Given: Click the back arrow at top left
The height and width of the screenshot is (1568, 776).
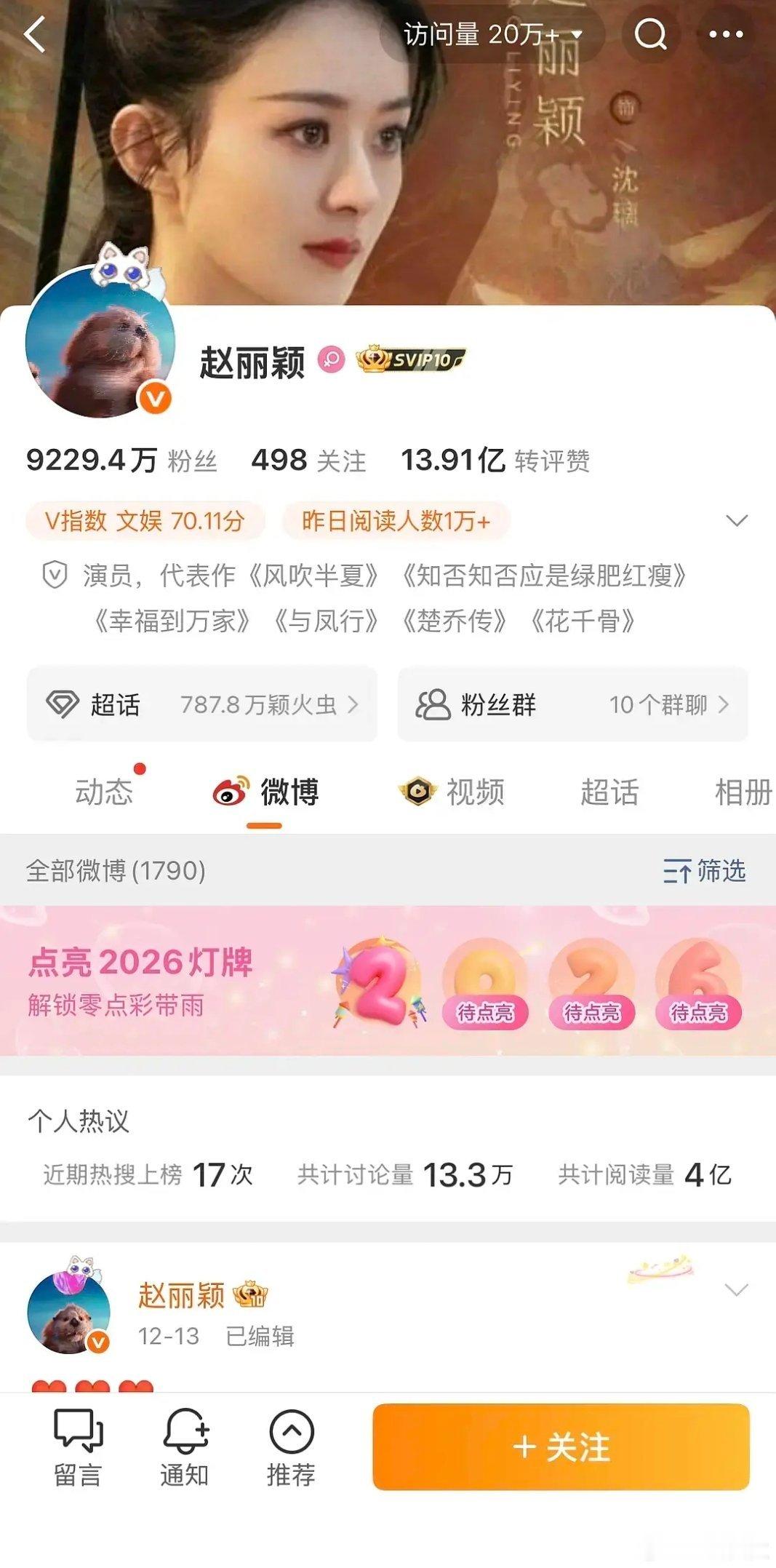Looking at the screenshot, I should point(33,34).
